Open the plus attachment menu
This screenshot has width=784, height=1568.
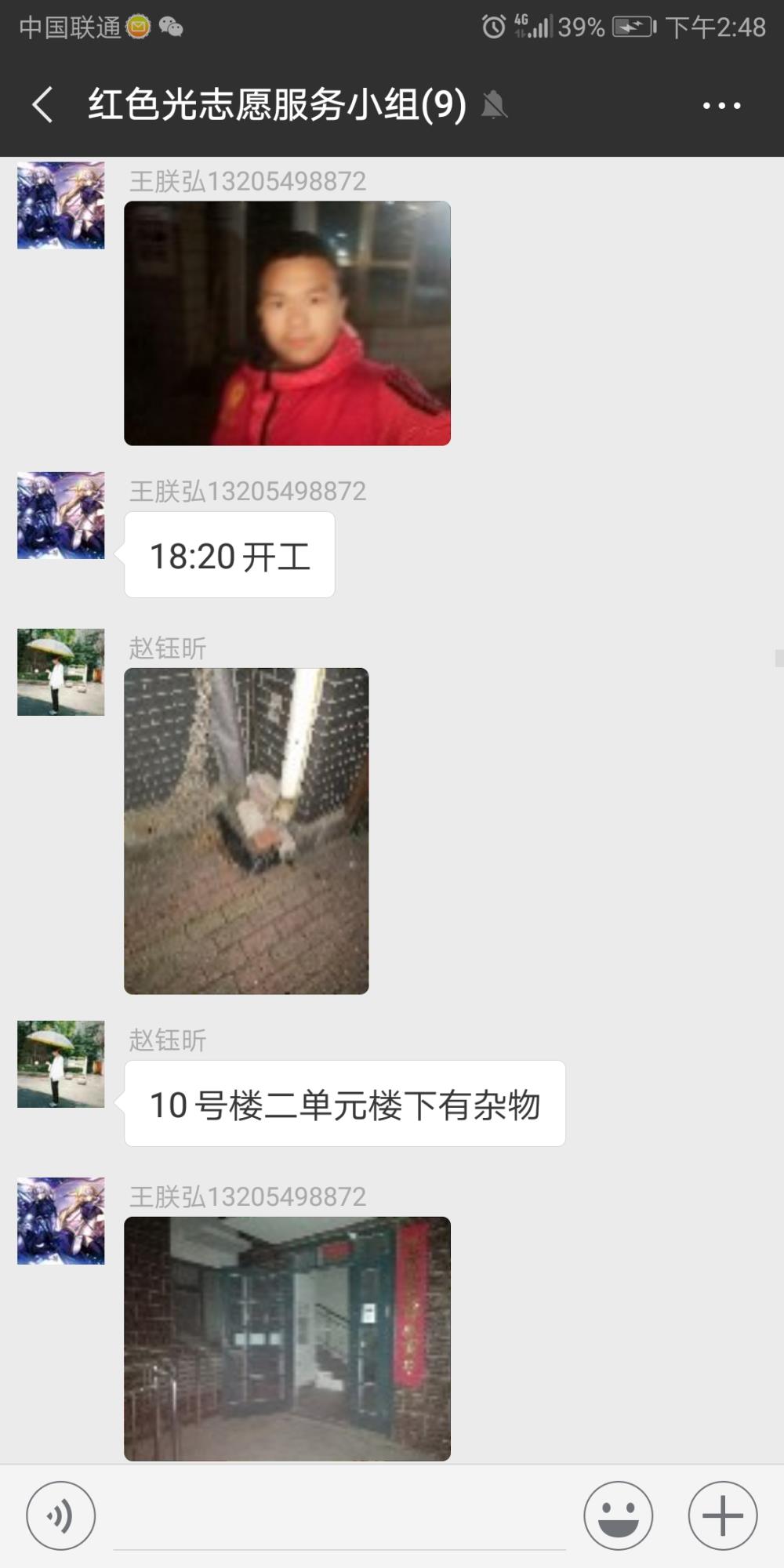[723, 1515]
